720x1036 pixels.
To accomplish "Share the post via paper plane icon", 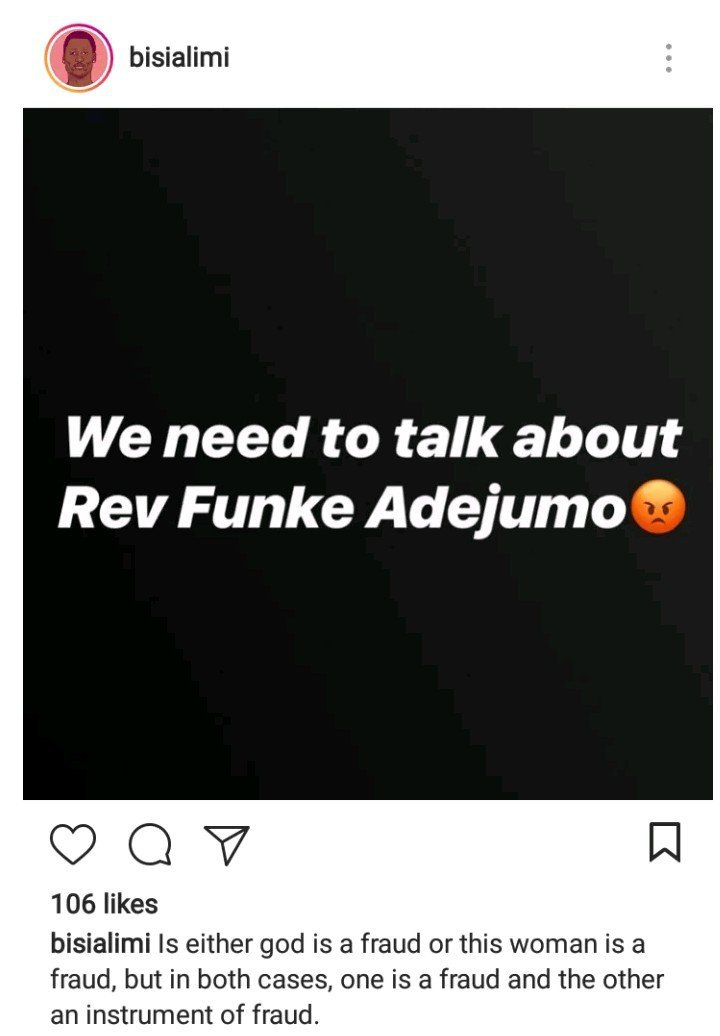I will (x=227, y=844).
